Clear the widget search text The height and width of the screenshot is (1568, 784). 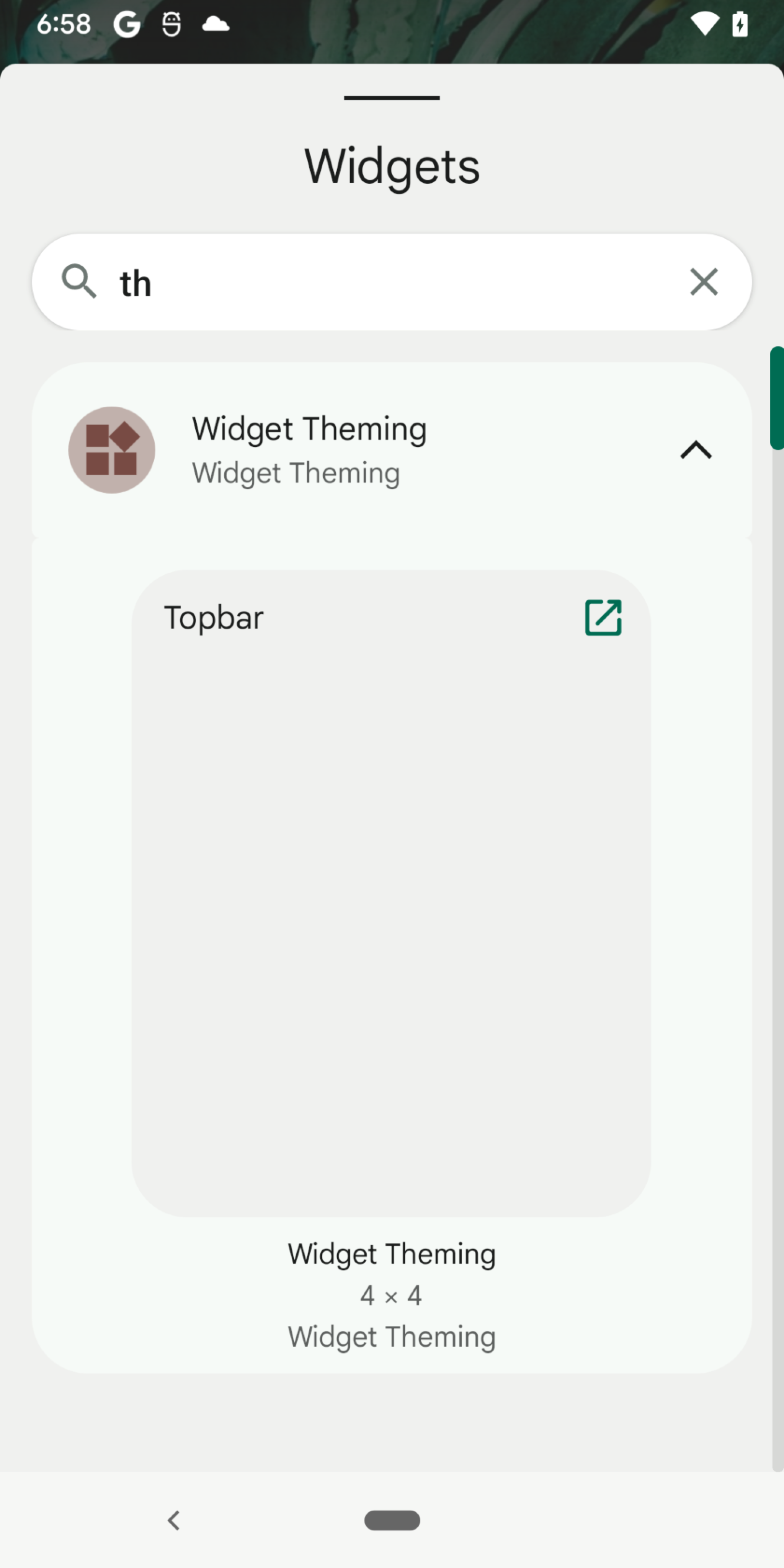704,282
